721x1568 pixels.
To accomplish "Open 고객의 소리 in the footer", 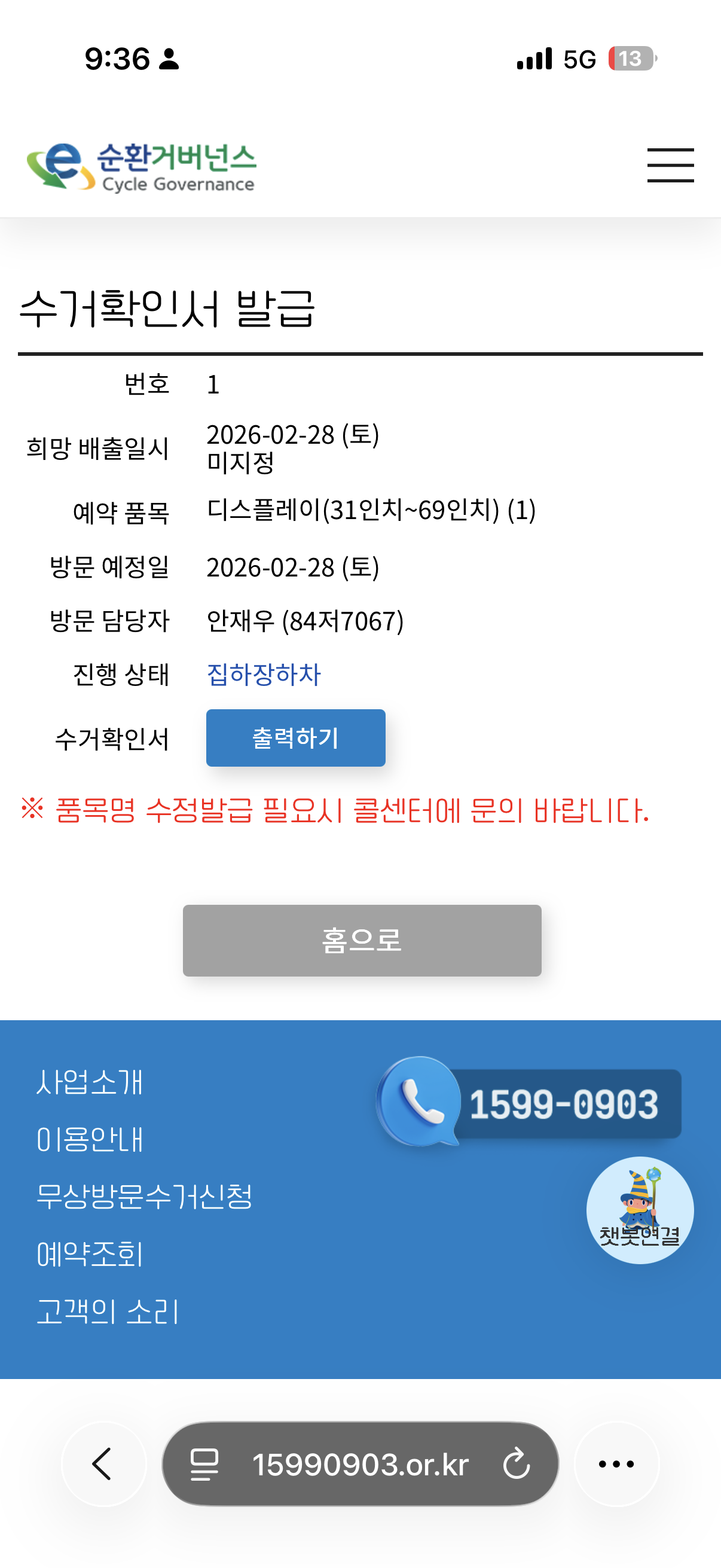I will pos(108,1311).
